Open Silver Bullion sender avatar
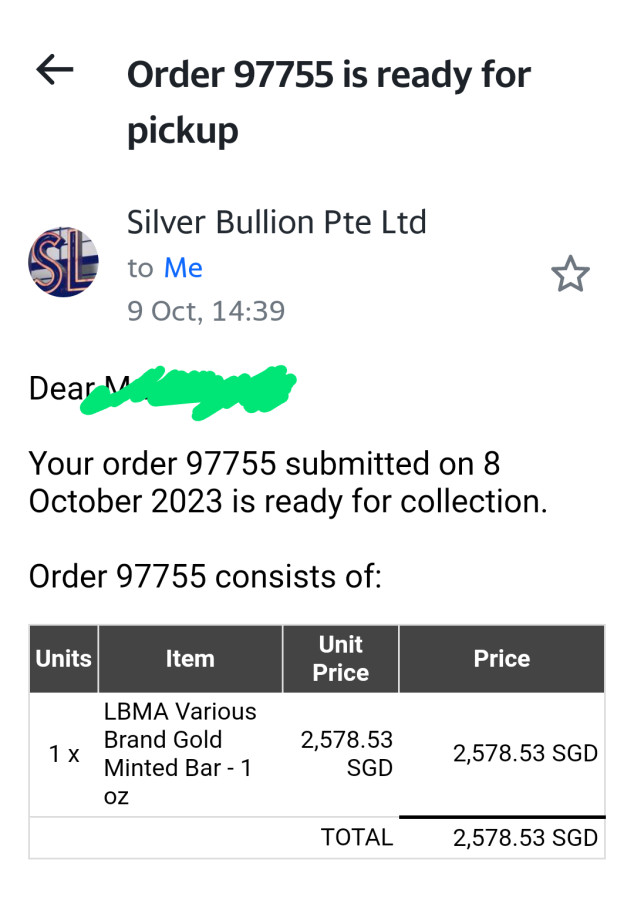 63,262
